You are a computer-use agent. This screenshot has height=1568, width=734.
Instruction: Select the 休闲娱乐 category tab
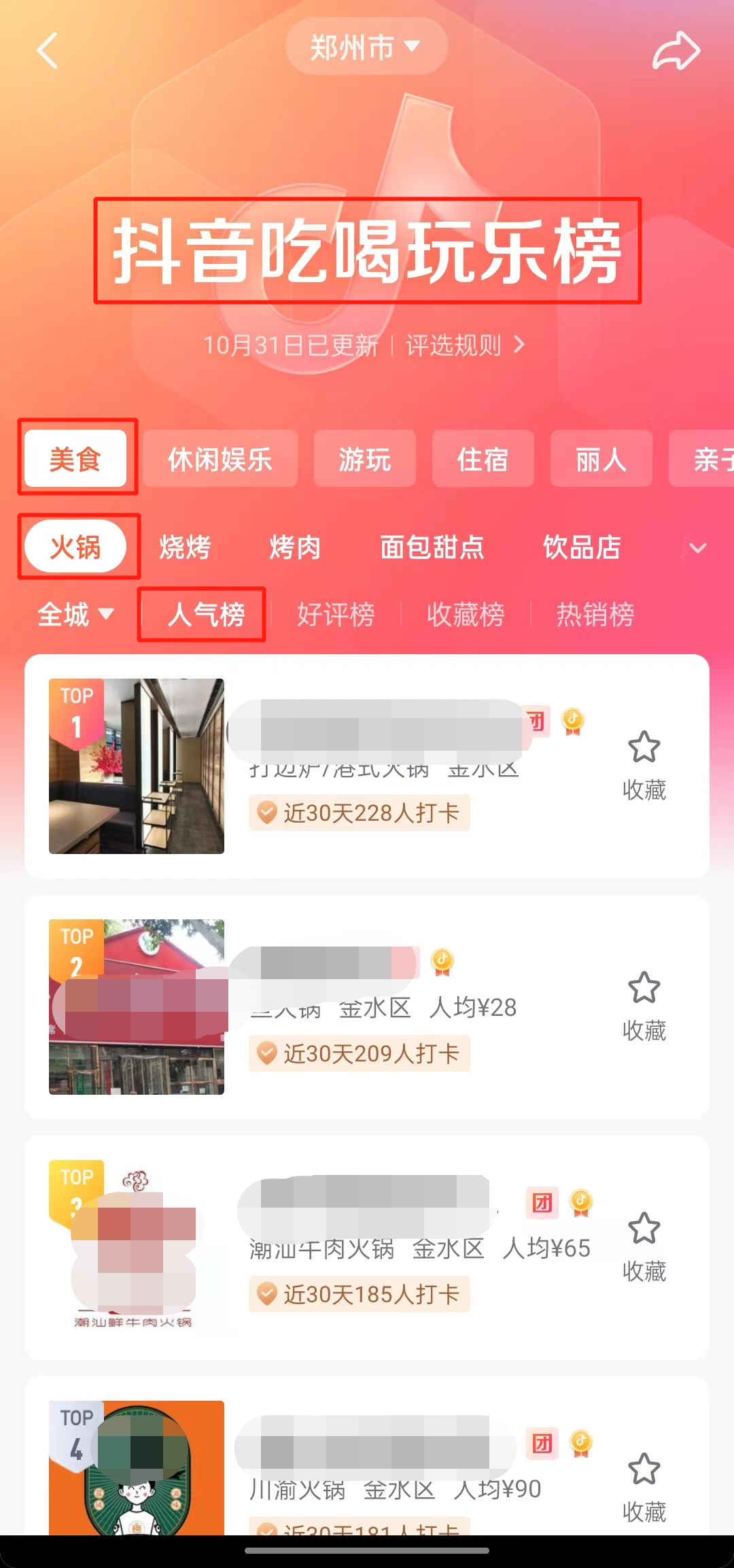coord(219,460)
